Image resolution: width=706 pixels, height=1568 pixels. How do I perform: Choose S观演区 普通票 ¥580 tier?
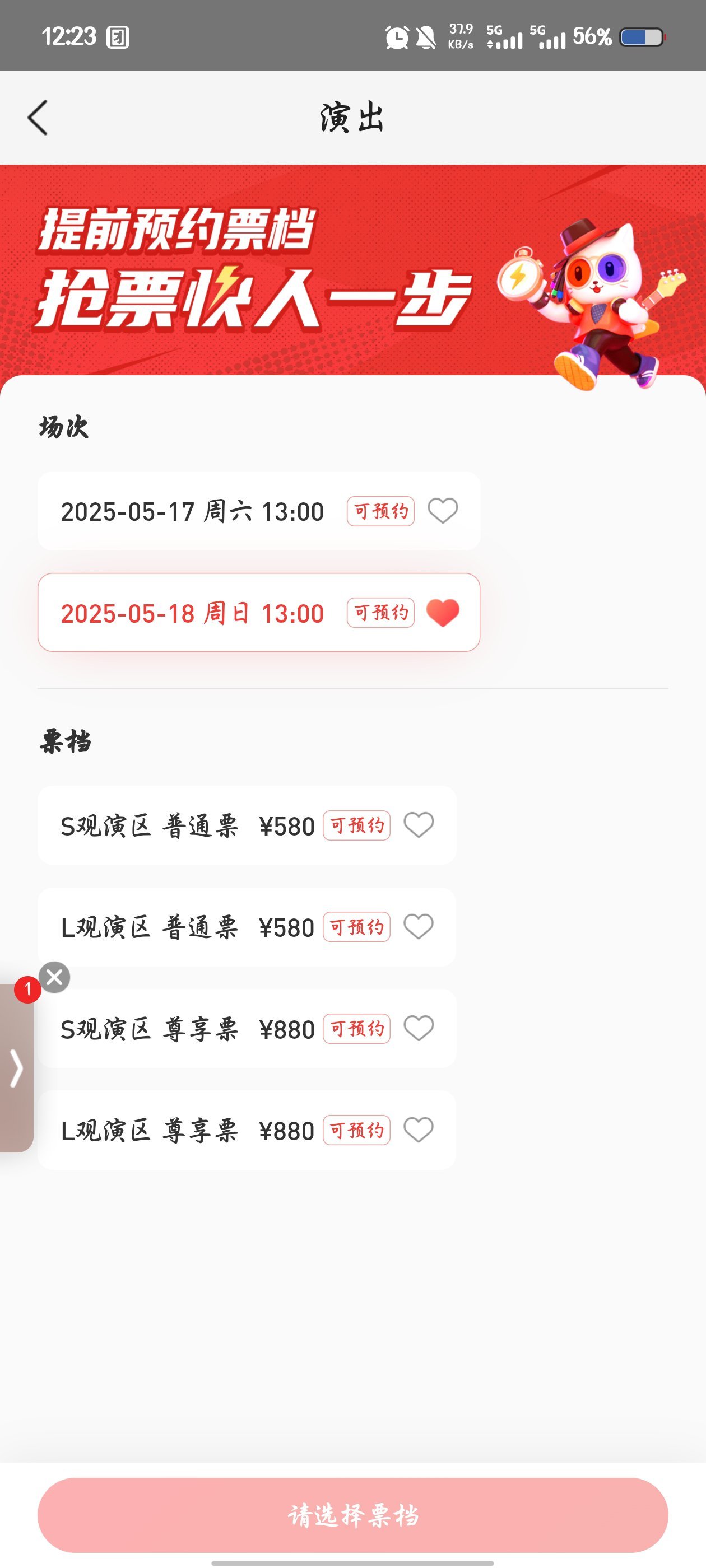click(187, 826)
